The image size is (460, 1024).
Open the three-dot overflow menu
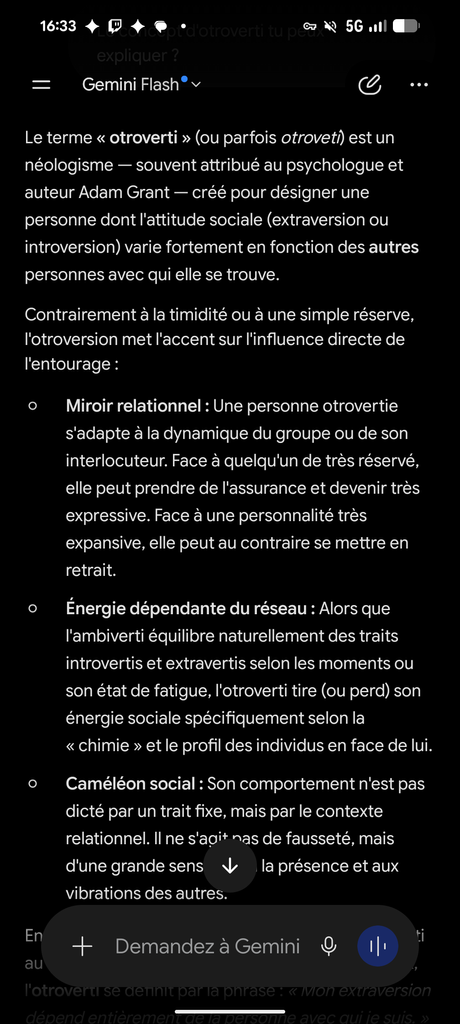[419, 85]
